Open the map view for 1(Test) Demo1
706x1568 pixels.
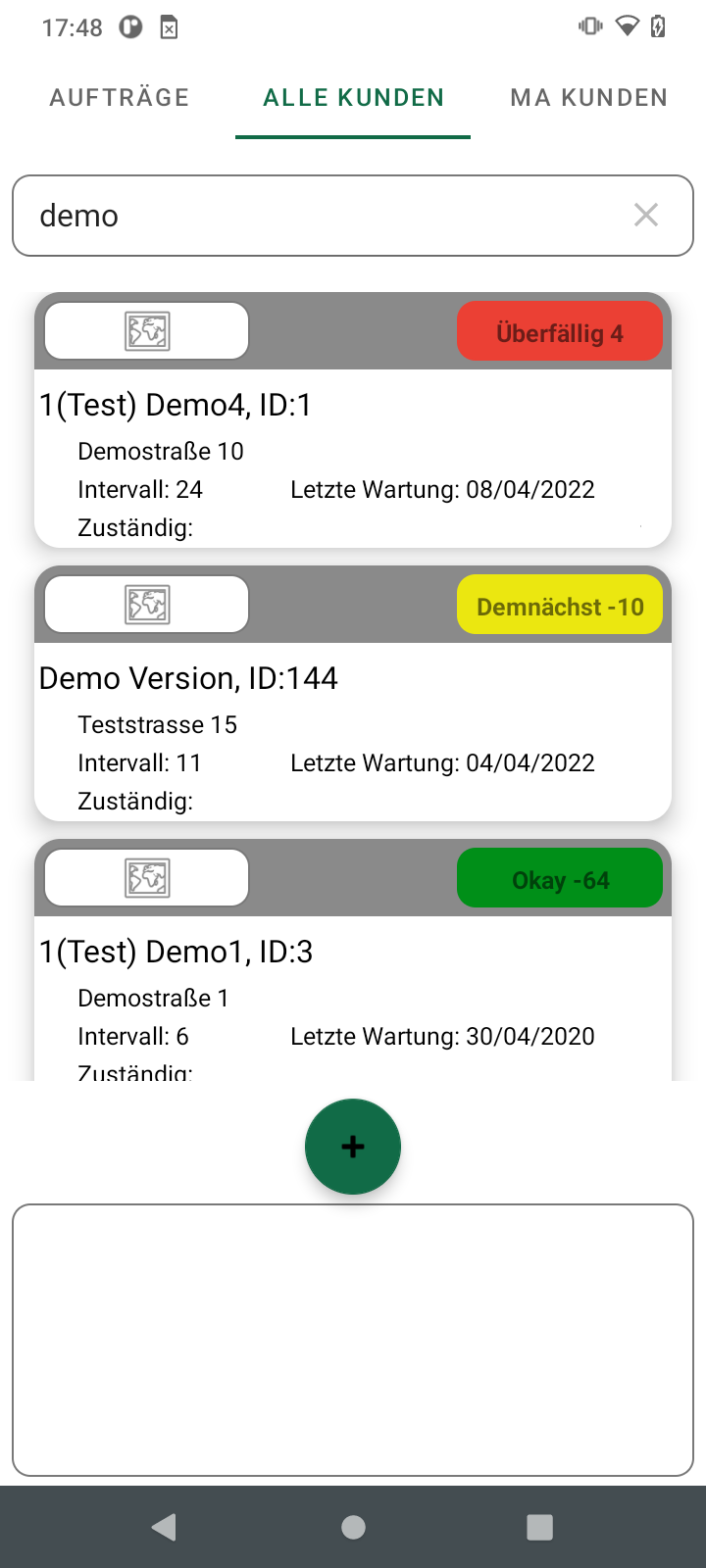click(145, 877)
